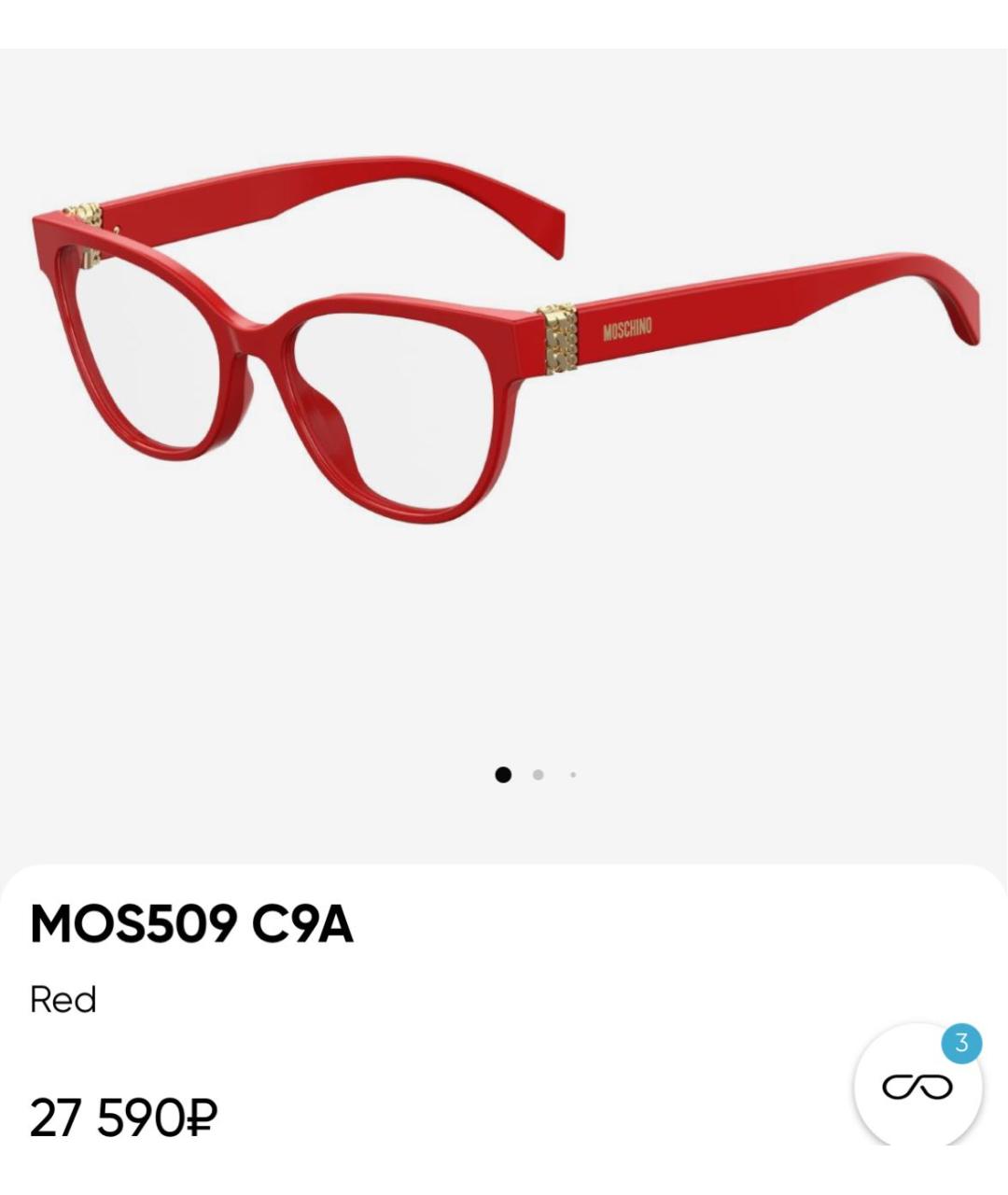Screen dimensions: 1008x1195
Task: Select the first carousel dot
Action: pyautogui.click(x=505, y=774)
